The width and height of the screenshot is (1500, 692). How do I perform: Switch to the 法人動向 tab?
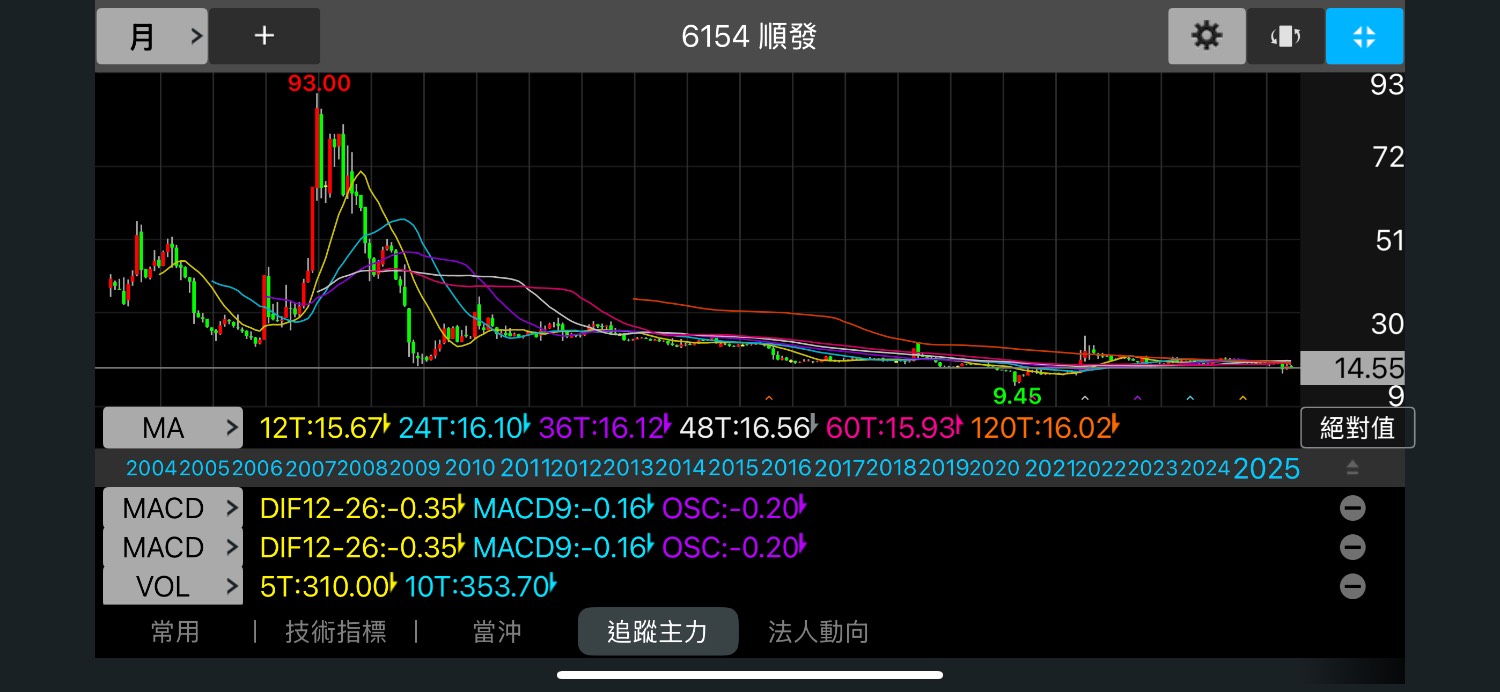tap(818, 632)
